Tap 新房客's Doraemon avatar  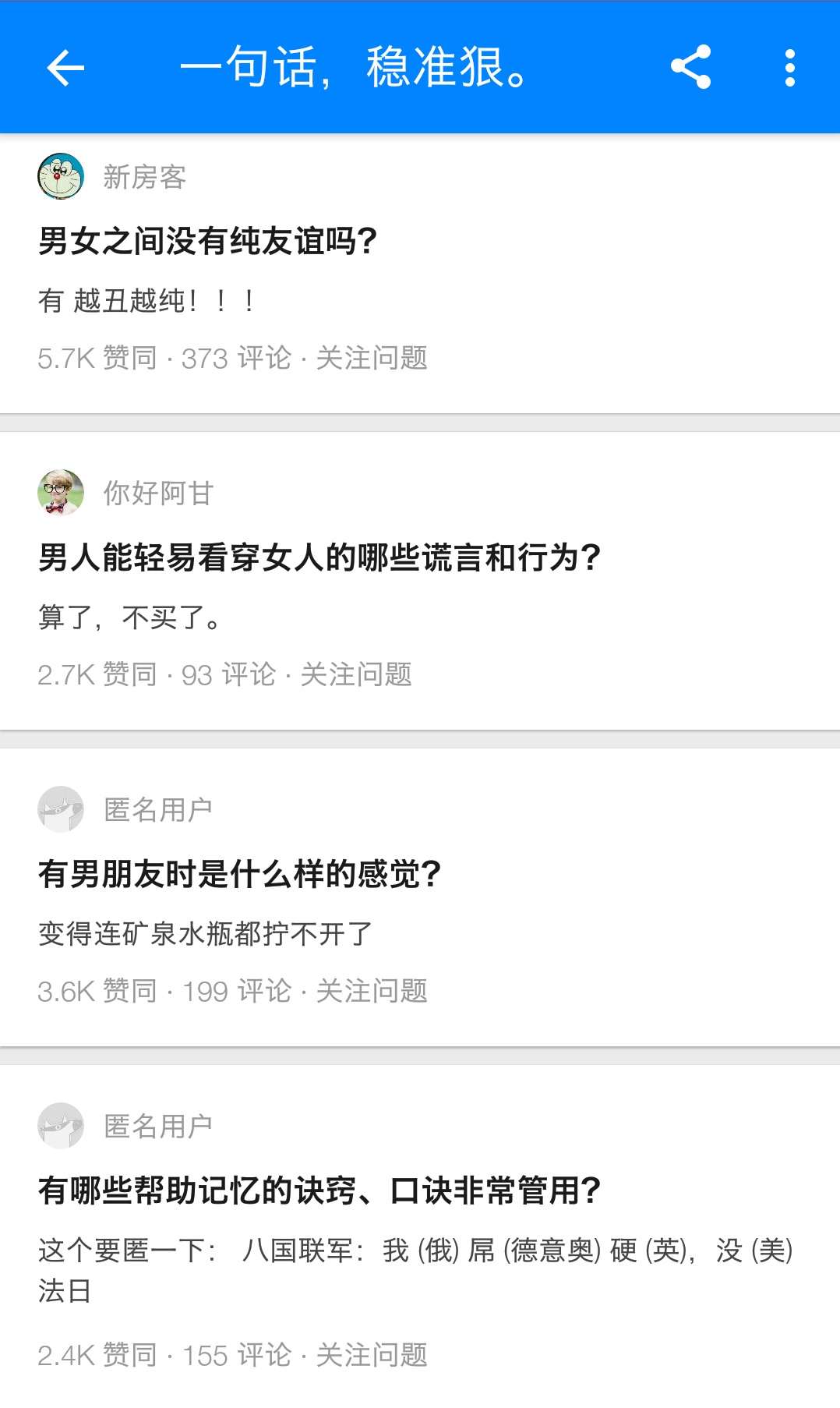[x=62, y=176]
